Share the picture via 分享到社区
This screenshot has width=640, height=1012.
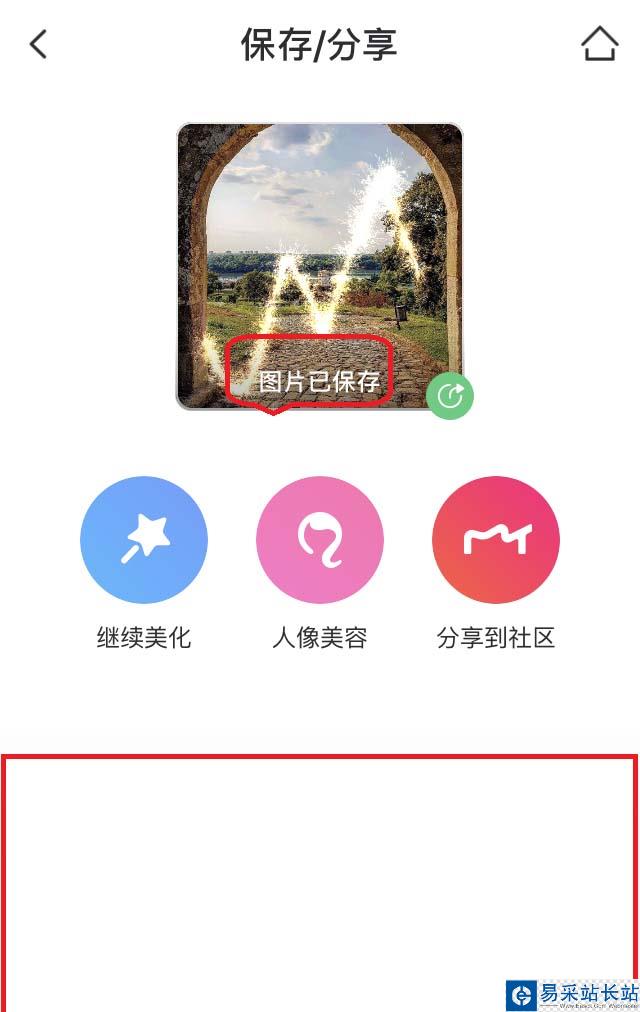tap(496, 540)
